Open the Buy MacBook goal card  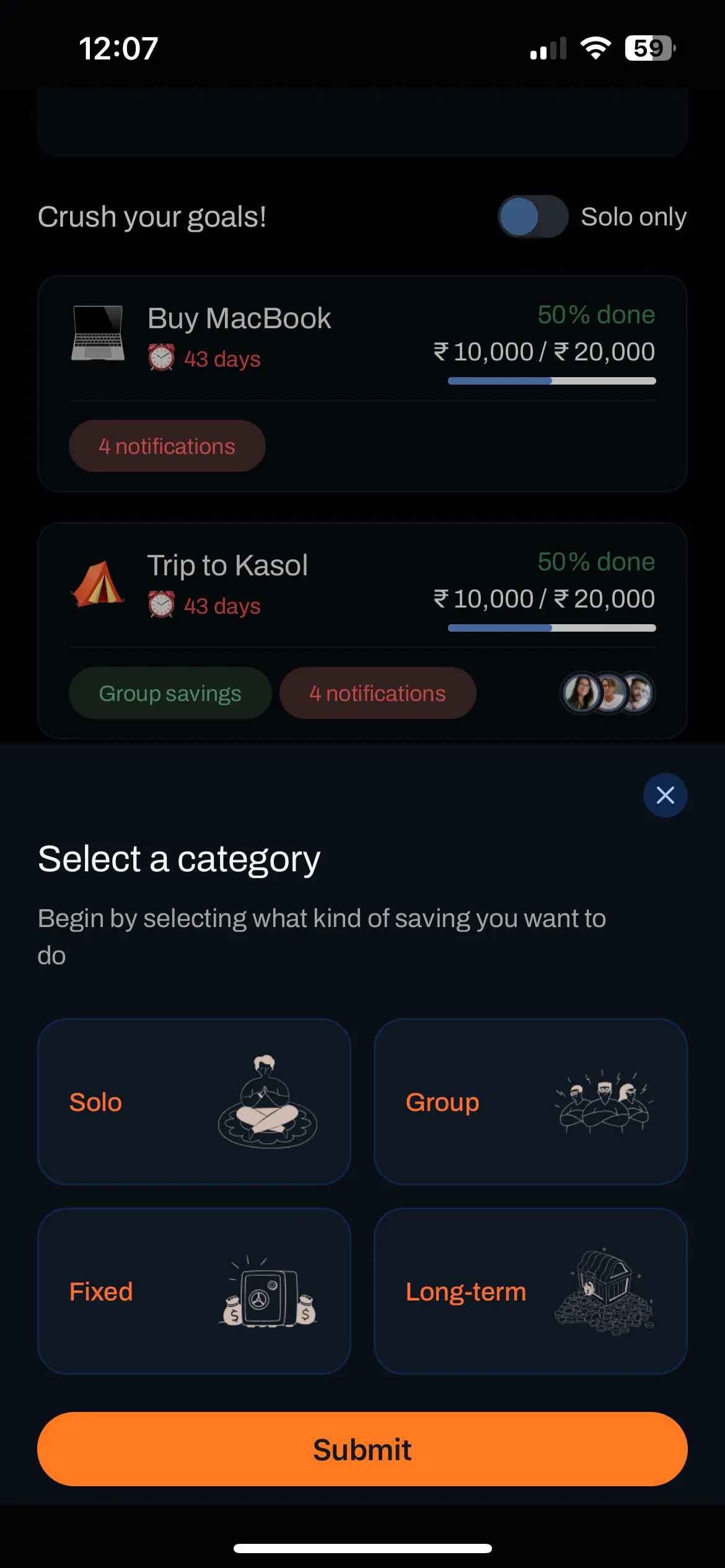pos(362,347)
